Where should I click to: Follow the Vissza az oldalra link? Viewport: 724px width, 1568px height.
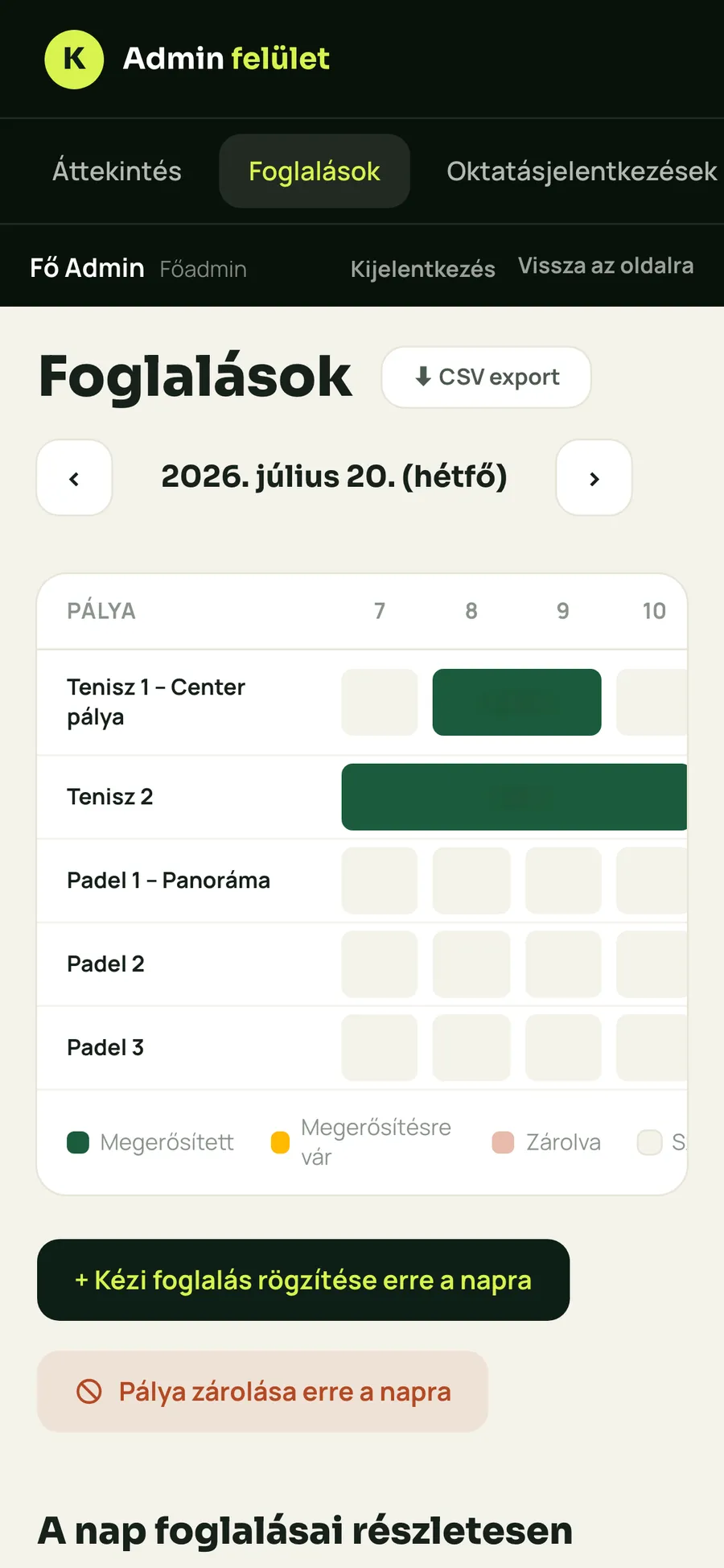pyautogui.click(x=606, y=266)
